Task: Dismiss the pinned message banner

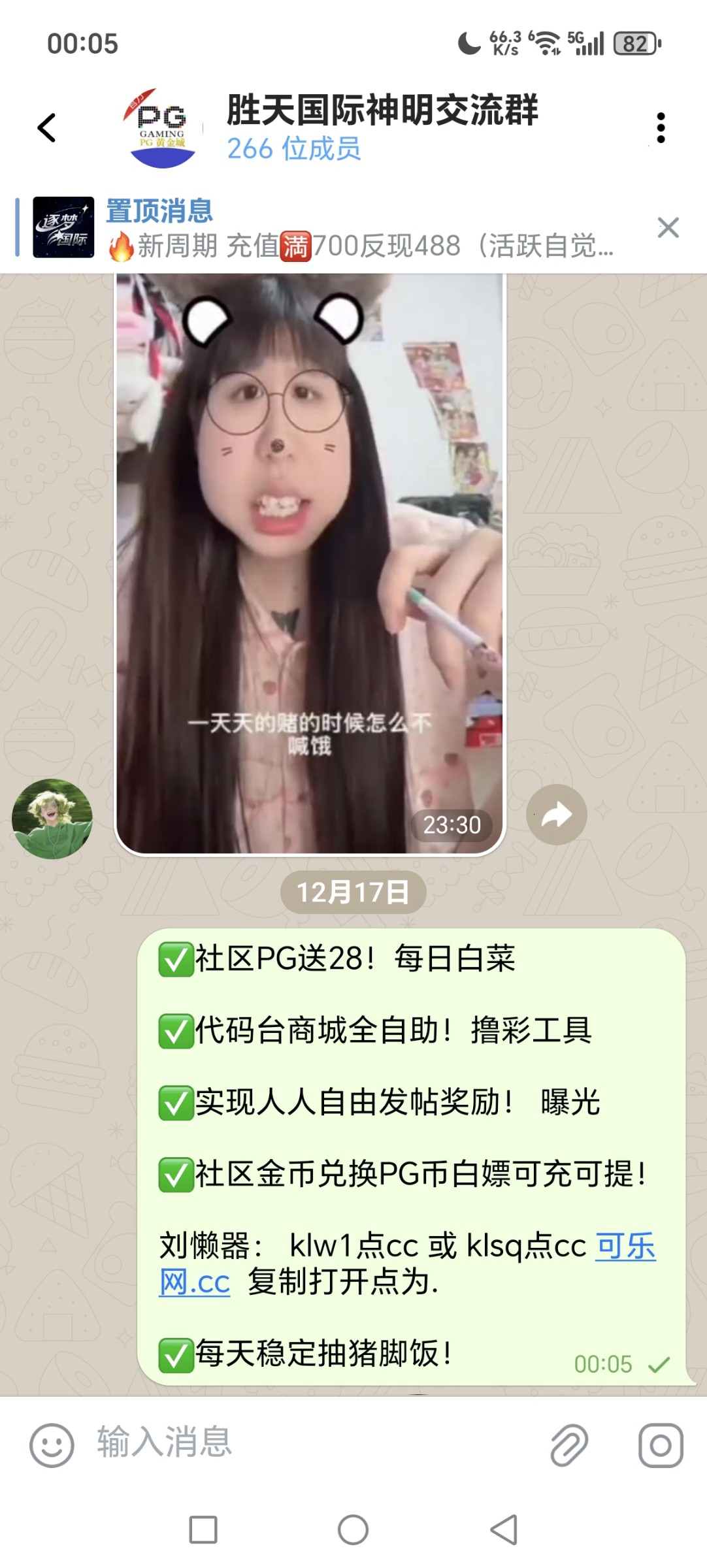Action: tap(668, 228)
